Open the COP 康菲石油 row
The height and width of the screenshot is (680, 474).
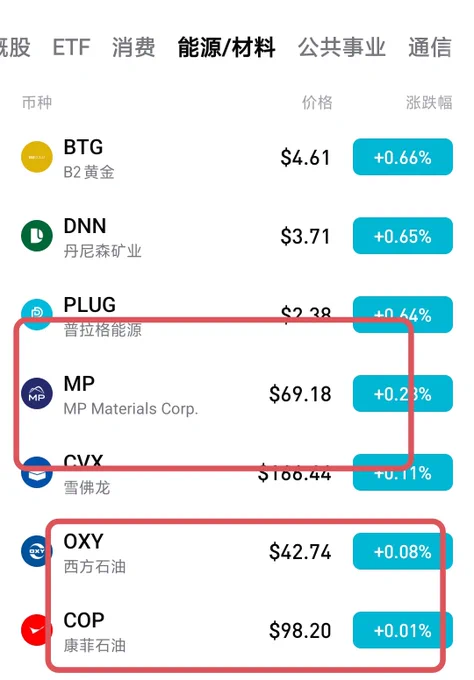tap(237, 631)
